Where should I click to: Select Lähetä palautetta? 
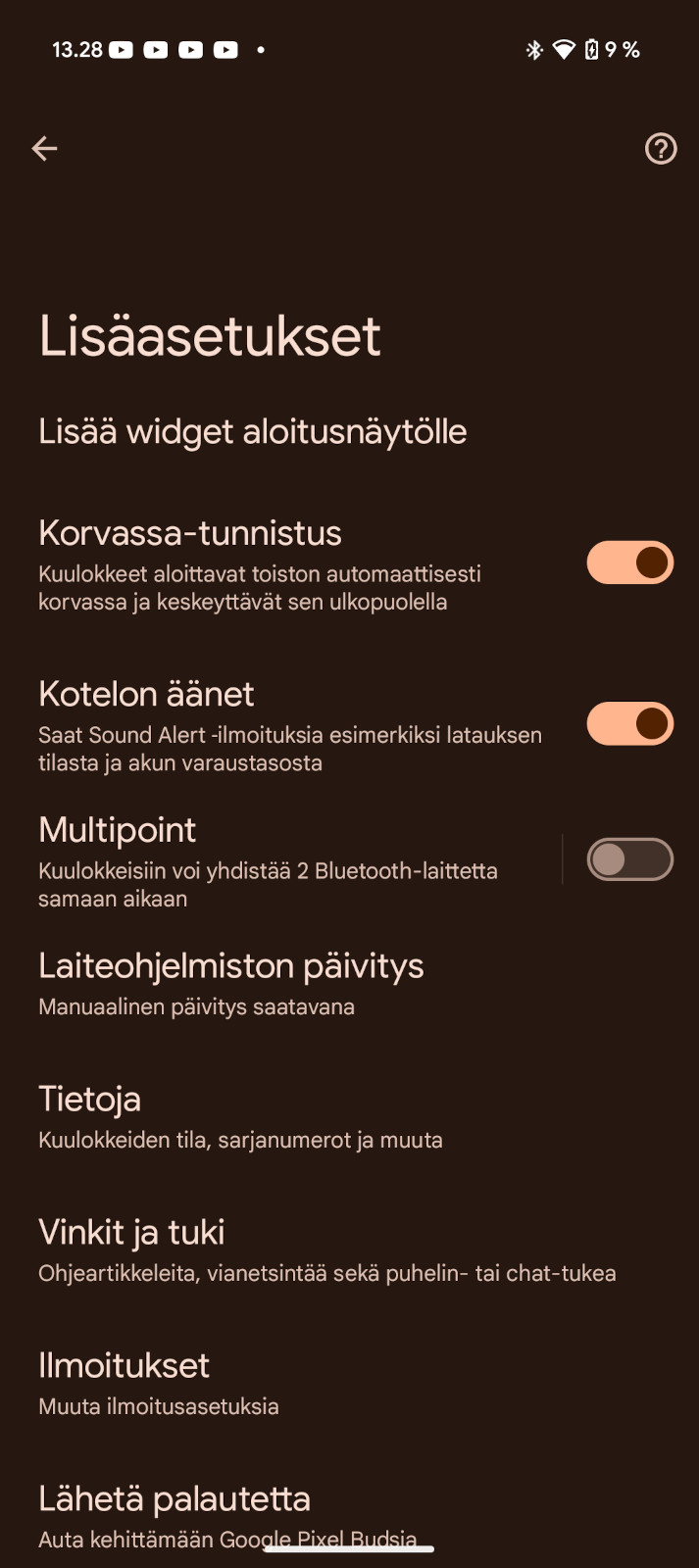tap(349, 1515)
